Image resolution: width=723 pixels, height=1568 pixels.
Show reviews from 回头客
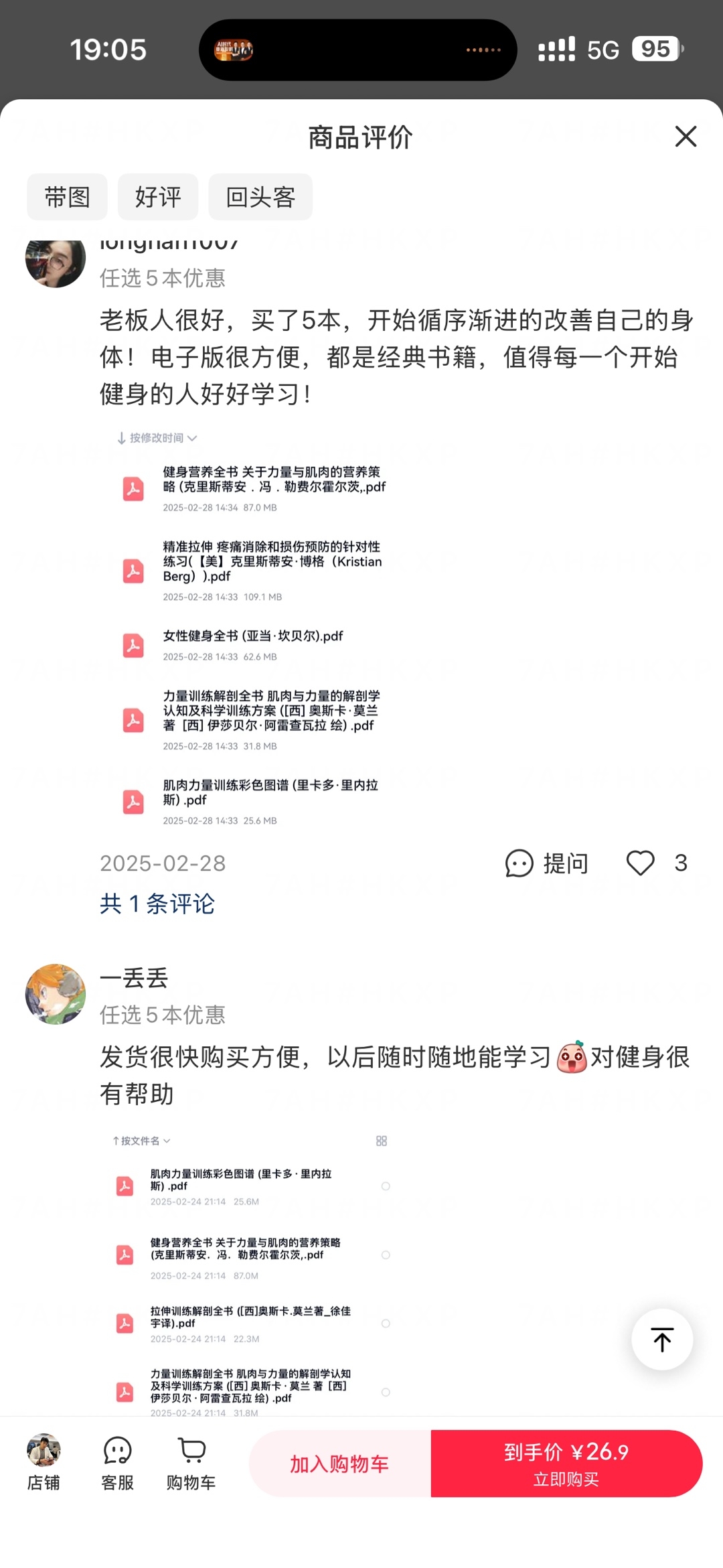pos(260,197)
